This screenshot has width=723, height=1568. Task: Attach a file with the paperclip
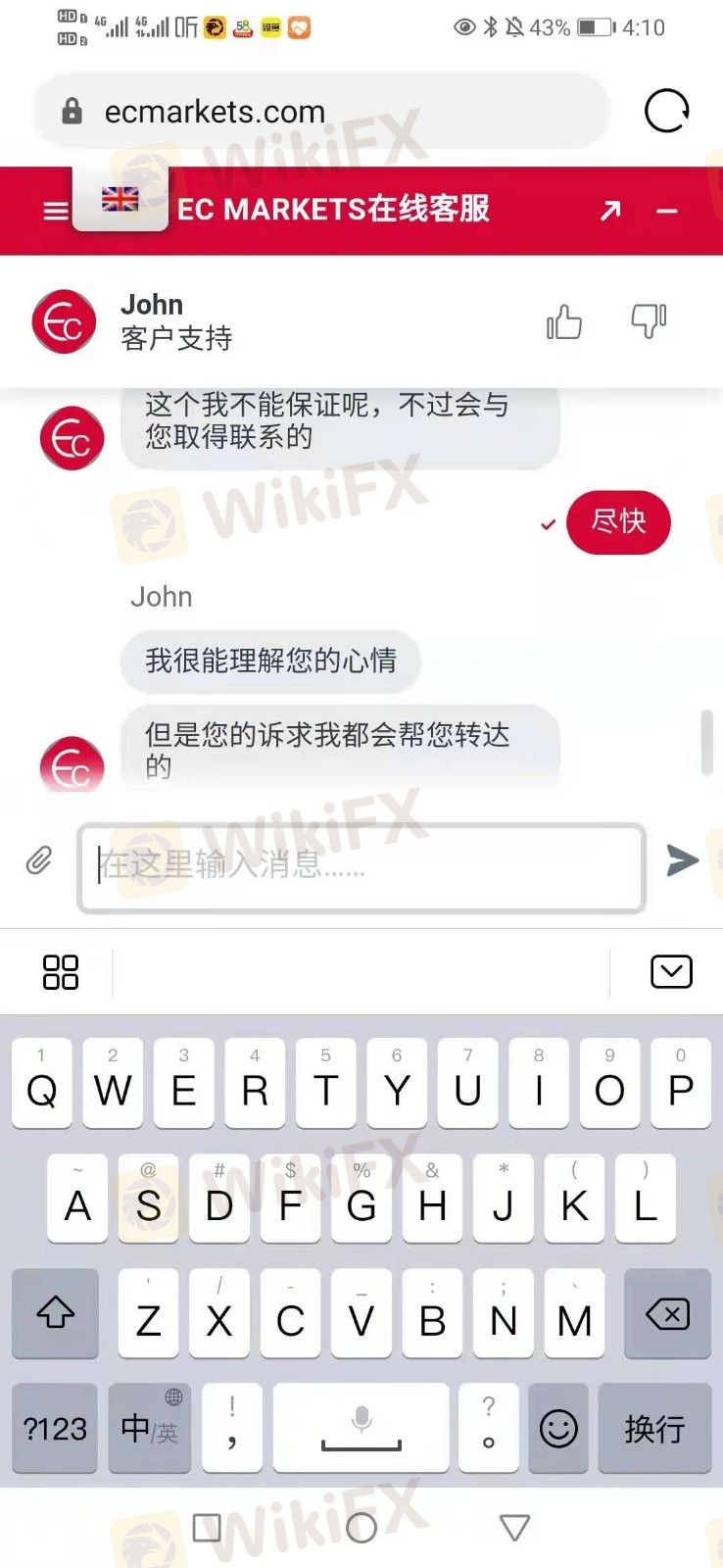point(39,861)
